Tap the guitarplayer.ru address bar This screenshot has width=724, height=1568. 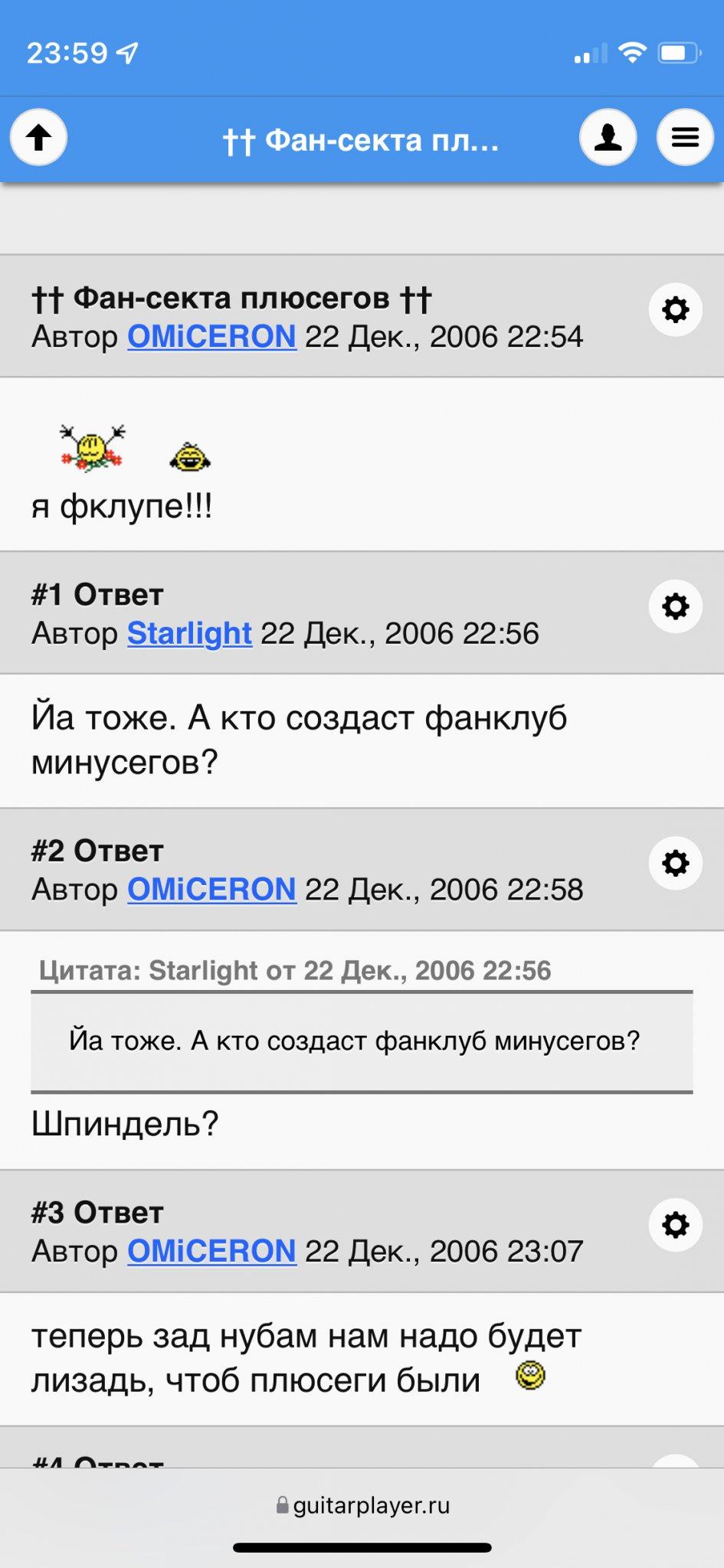(x=362, y=1505)
